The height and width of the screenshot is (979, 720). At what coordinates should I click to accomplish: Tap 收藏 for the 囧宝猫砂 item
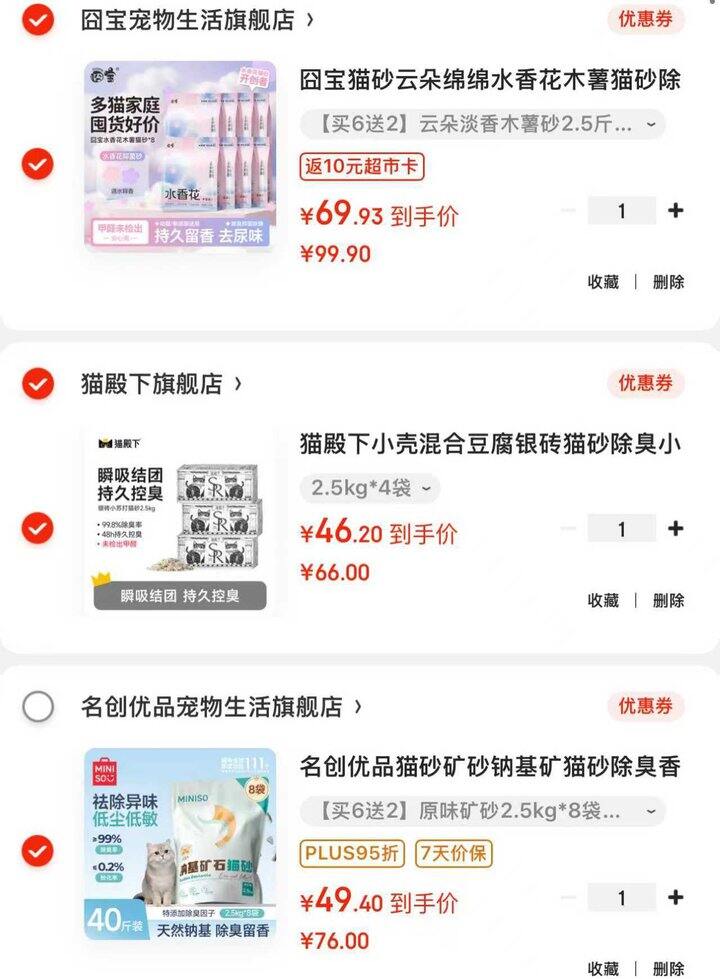click(x=603, y=282)
